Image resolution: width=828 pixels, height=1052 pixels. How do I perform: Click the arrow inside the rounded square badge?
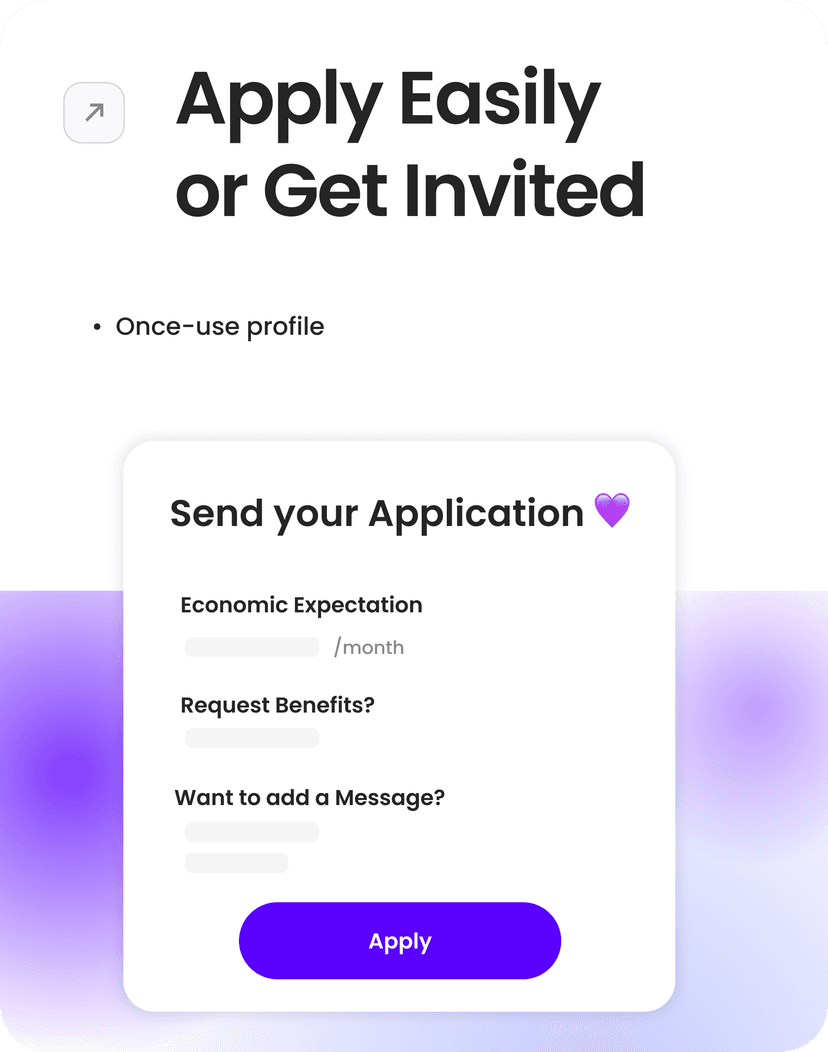93,112
